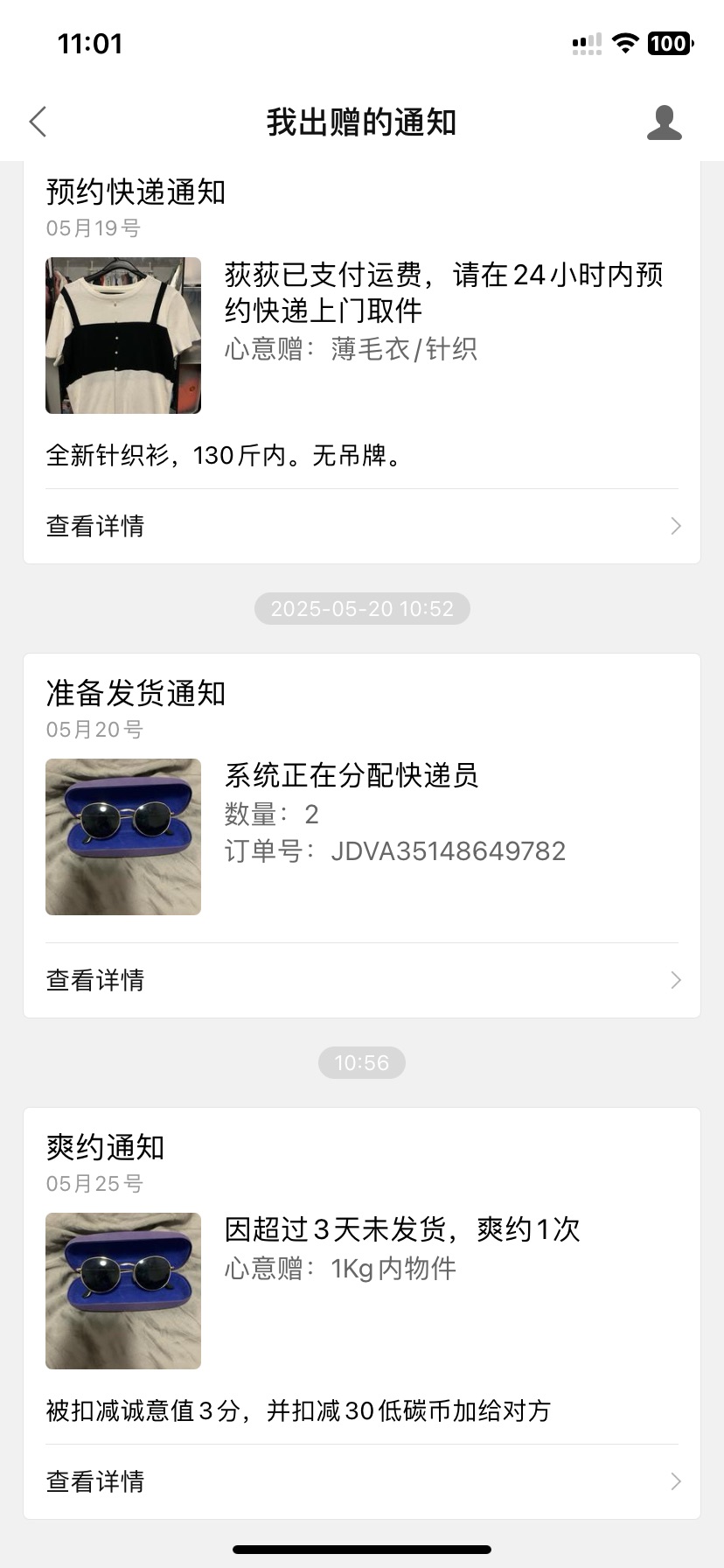The image size is (724, 1568).
Task: Open 查看详情 for 预约快递通知
Action: click(x=361, y=526)
